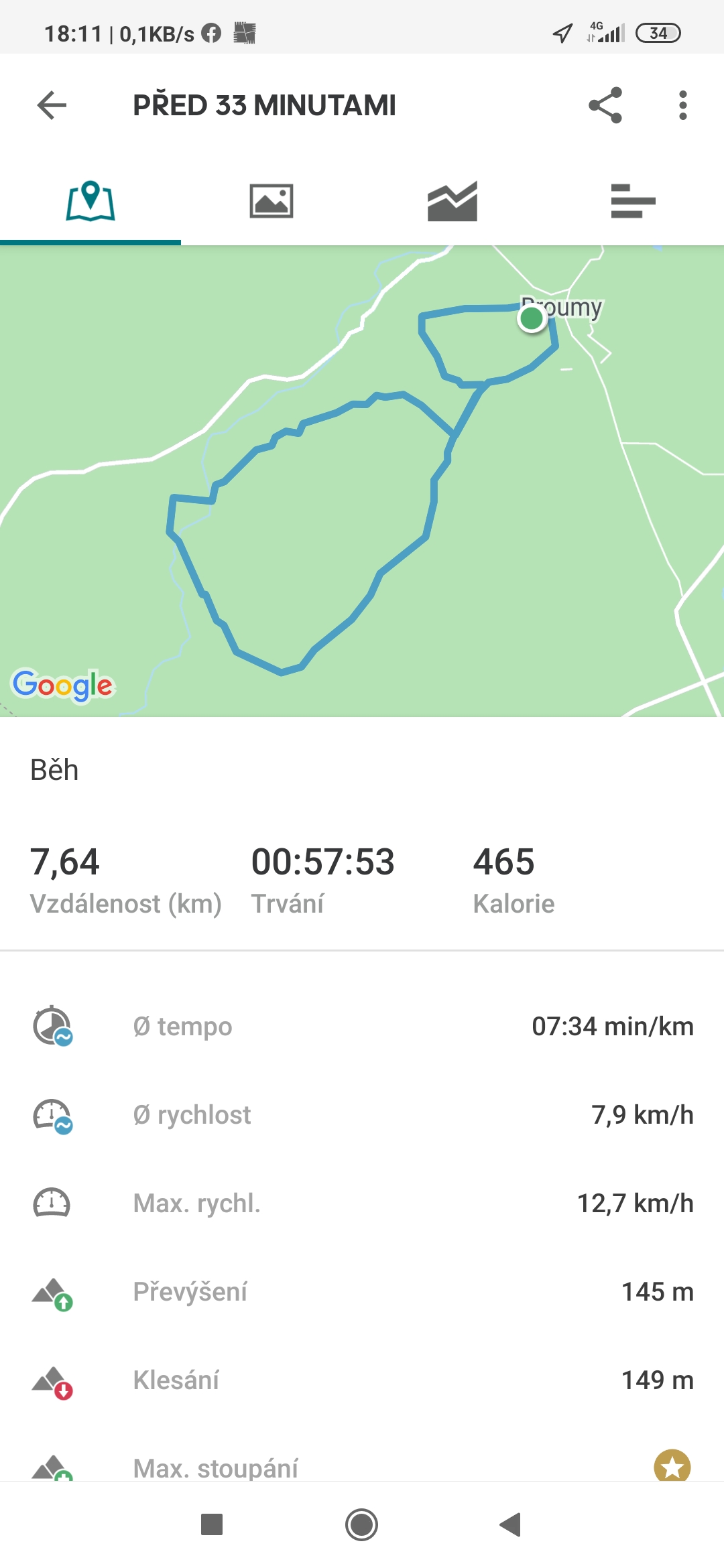Go back using the top-left arrow

[52, 105]
